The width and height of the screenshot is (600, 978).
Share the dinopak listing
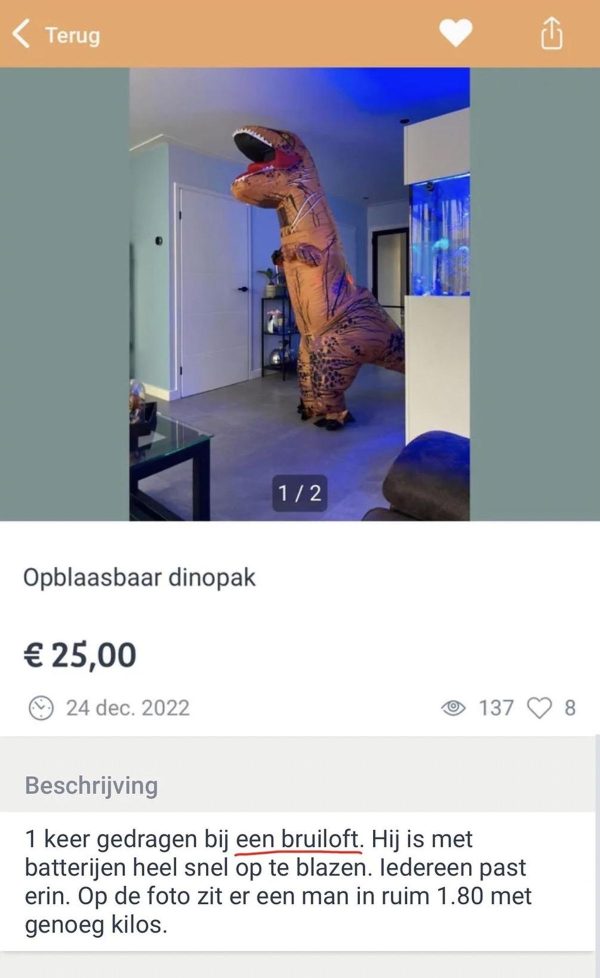(551, 34)
